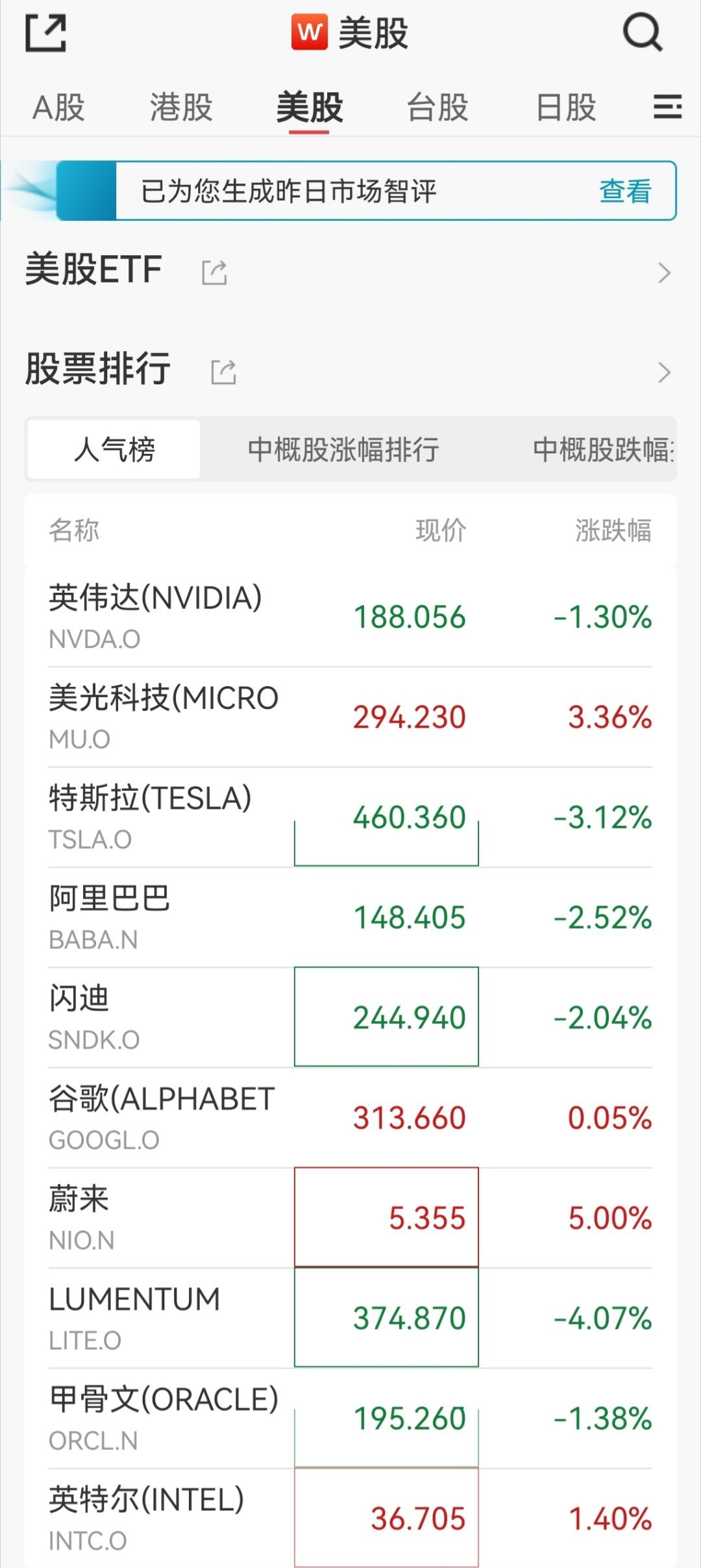
Task: Tap the share icon beside 美股ETF
Action: coord(214,273)
